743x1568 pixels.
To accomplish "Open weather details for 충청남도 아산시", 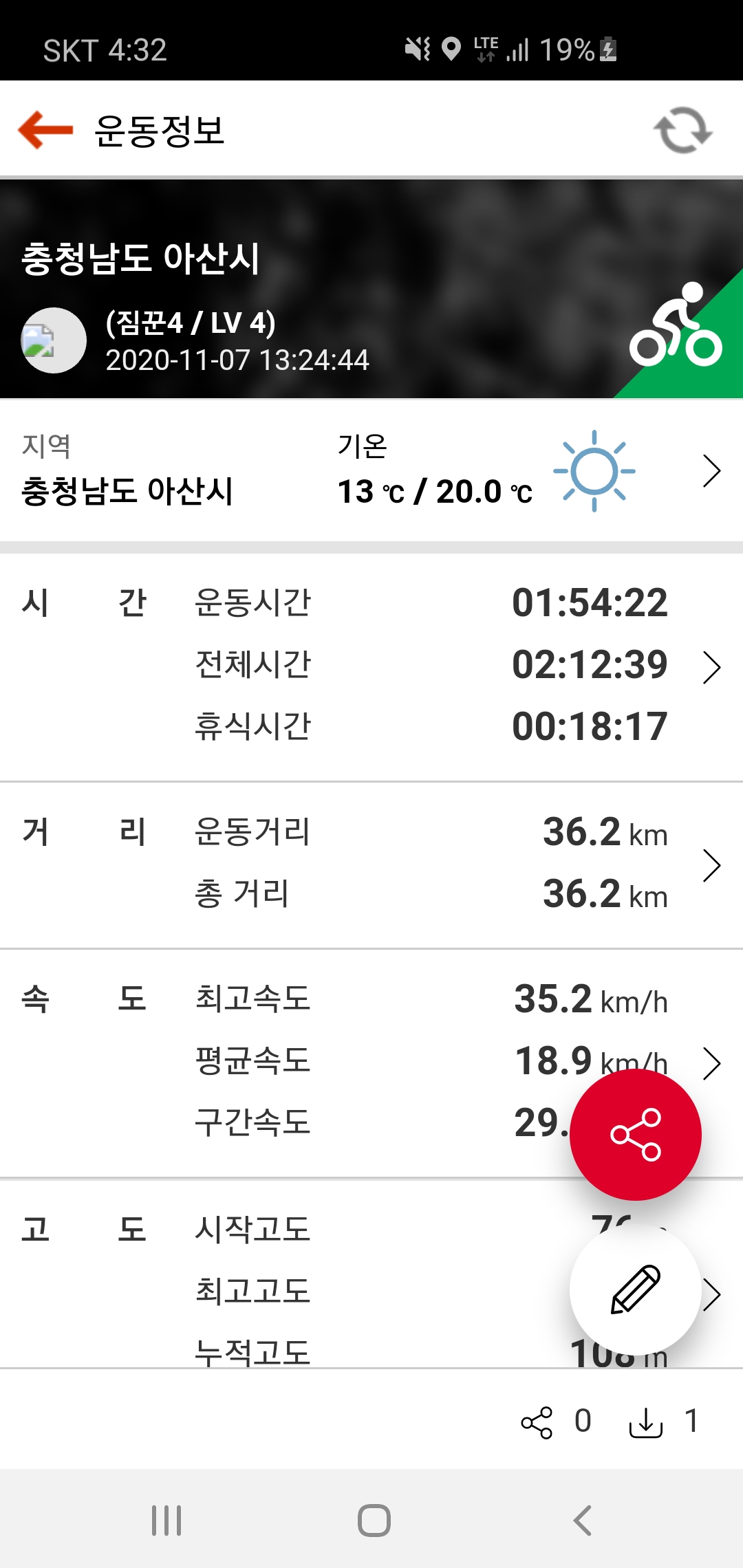I will tap(711, 472).
